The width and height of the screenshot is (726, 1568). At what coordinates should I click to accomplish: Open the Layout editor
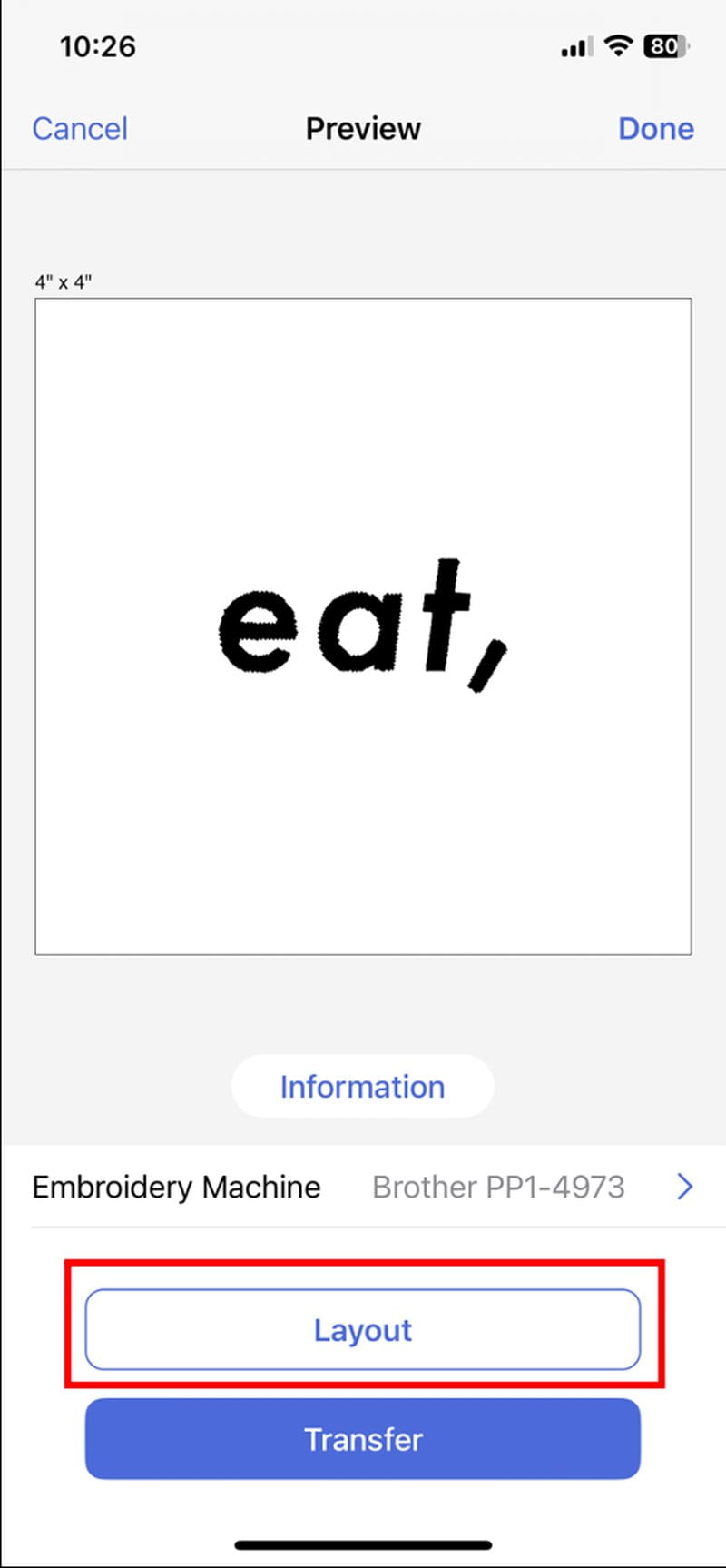pos(363,1329)
